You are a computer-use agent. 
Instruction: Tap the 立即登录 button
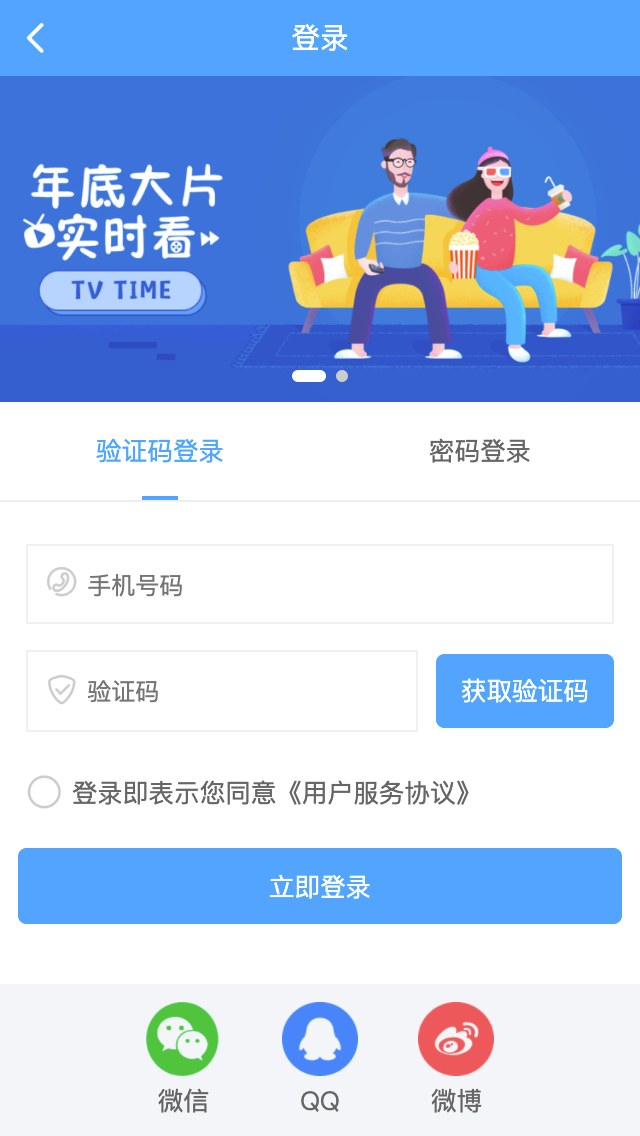[320, 886]
